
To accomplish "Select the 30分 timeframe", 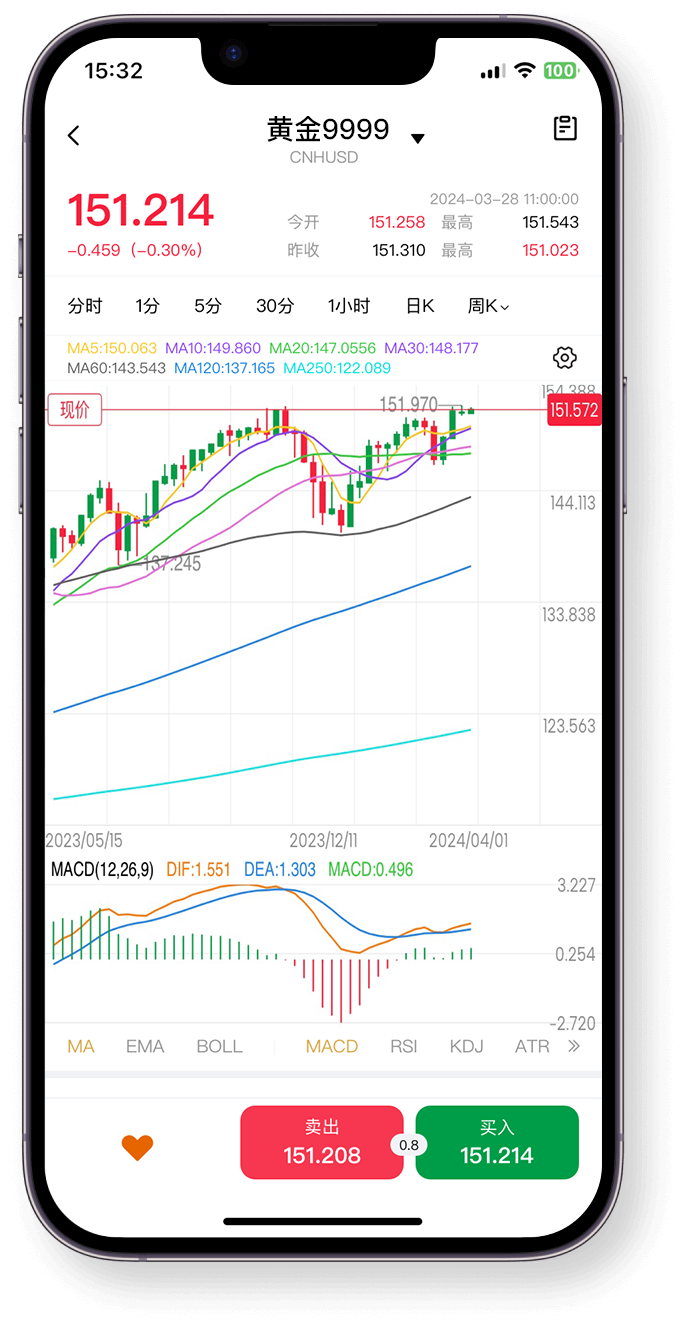I will 275,306.
